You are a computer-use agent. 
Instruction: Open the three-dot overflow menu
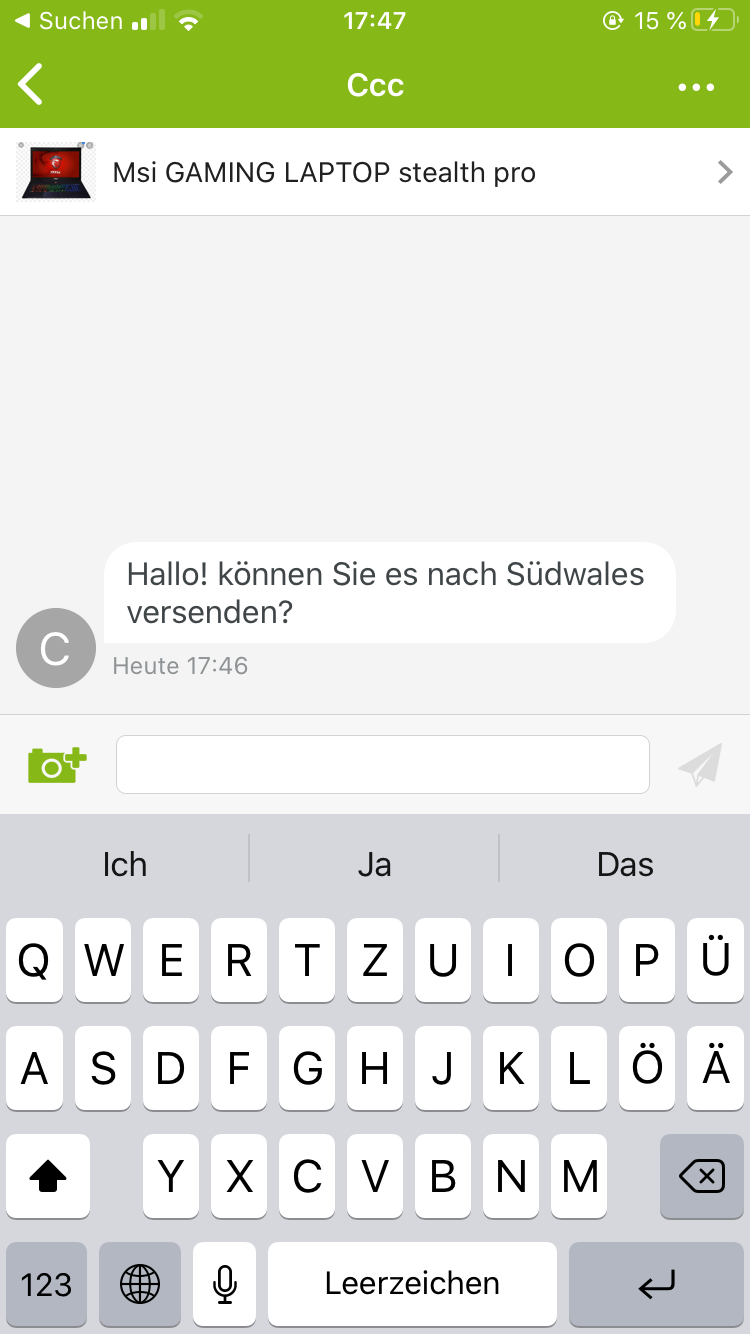[x=696, y=87]
